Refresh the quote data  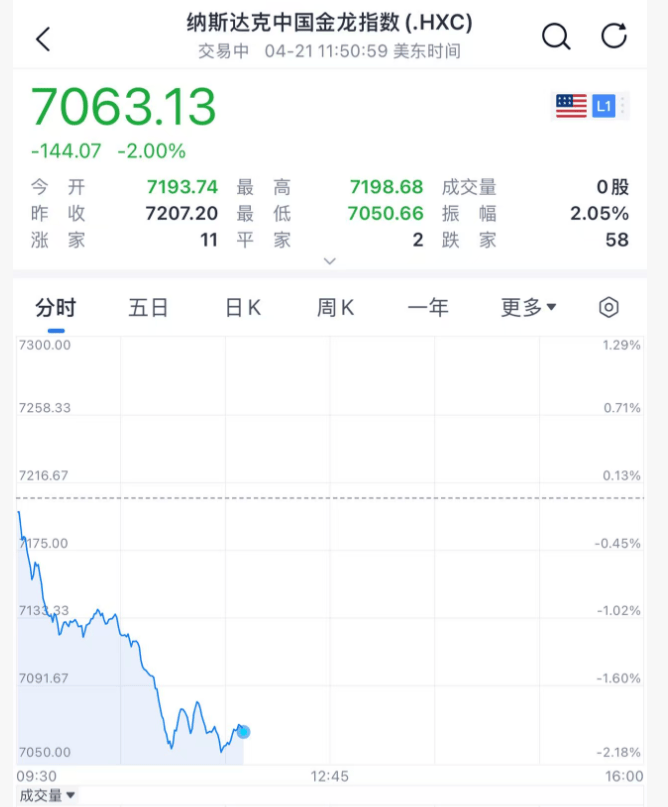pyautogui.click(x=613, y=37)
